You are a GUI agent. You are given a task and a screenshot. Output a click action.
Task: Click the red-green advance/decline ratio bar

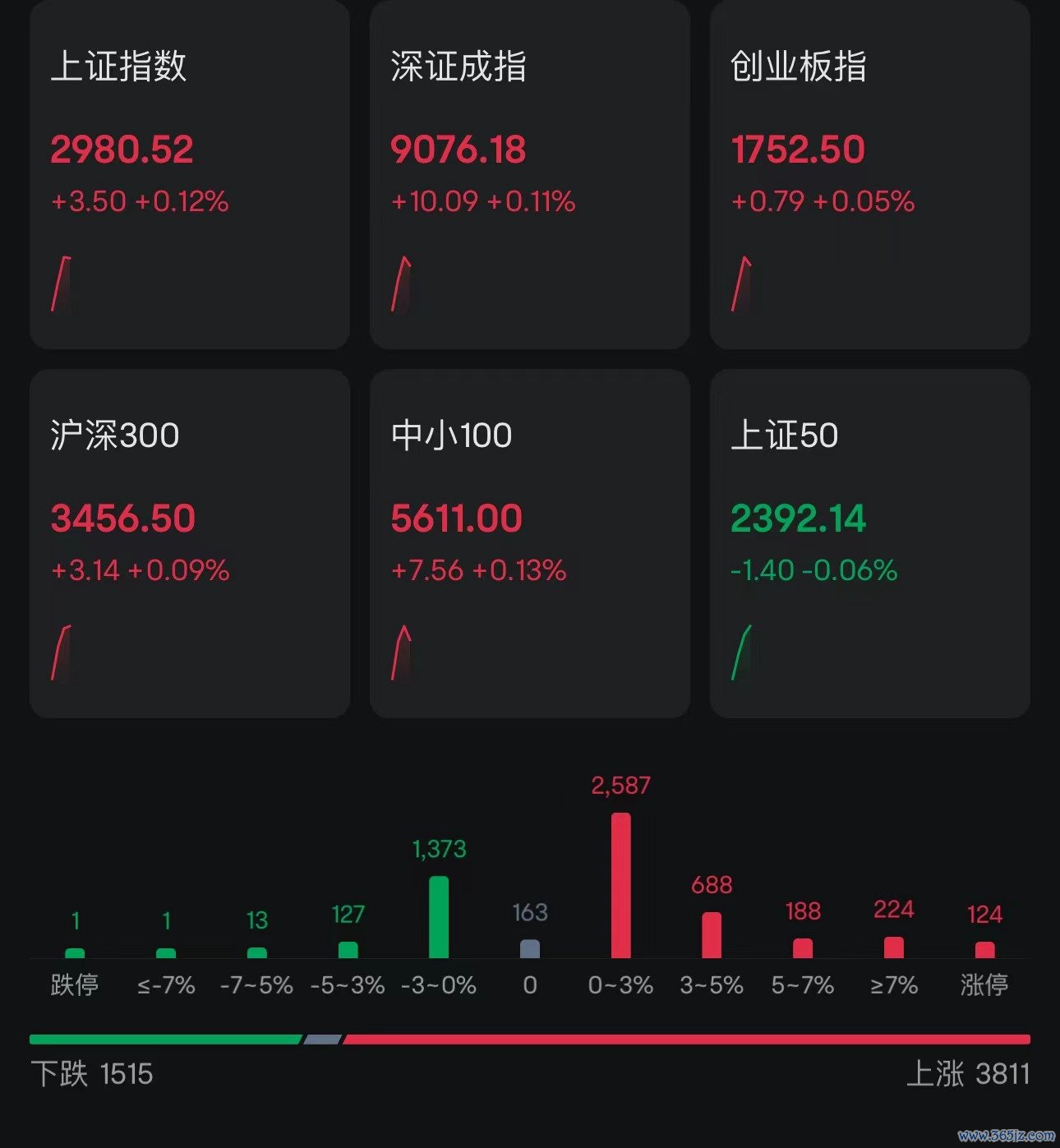(x=530, y=1040)
